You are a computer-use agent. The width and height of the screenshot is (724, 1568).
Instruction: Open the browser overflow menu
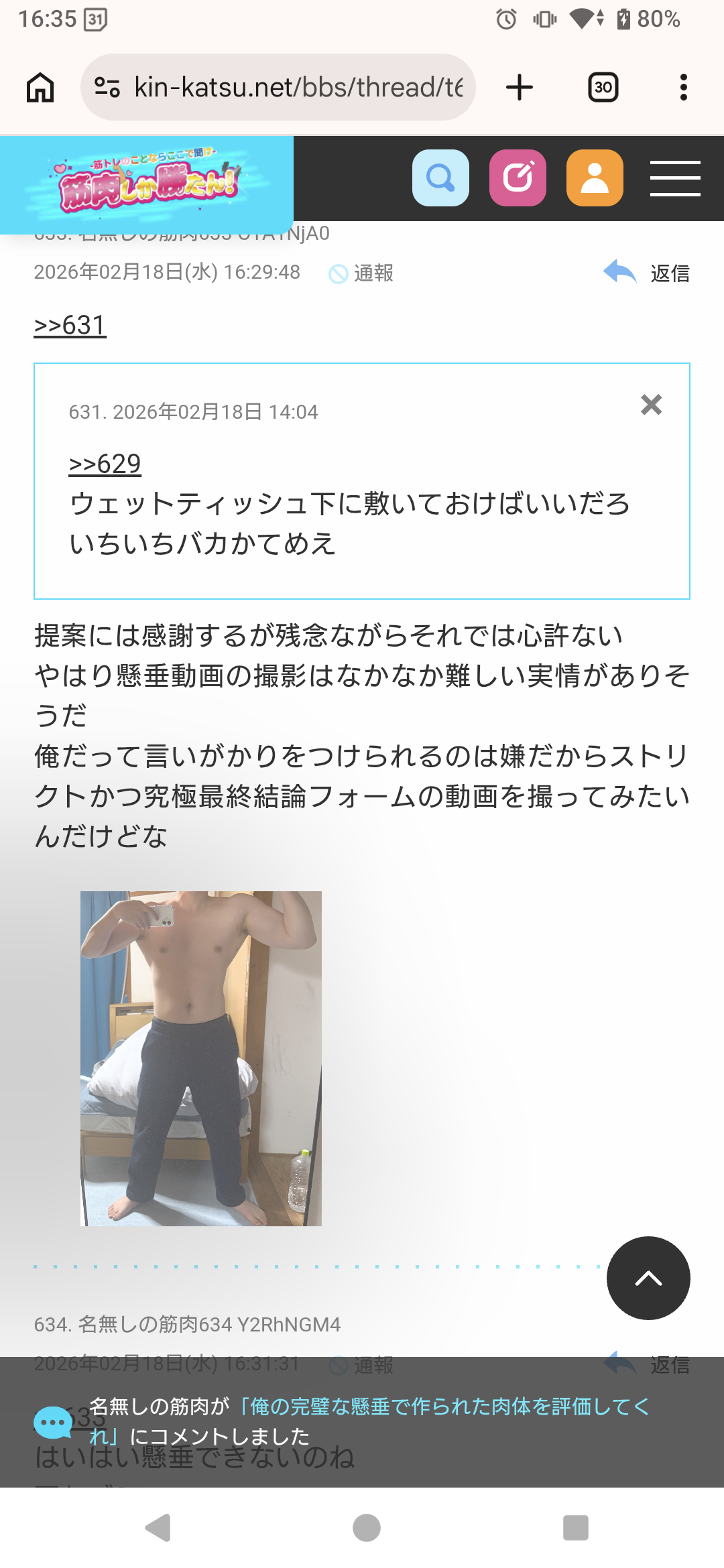pyautogui.click(x=683, y=87)
